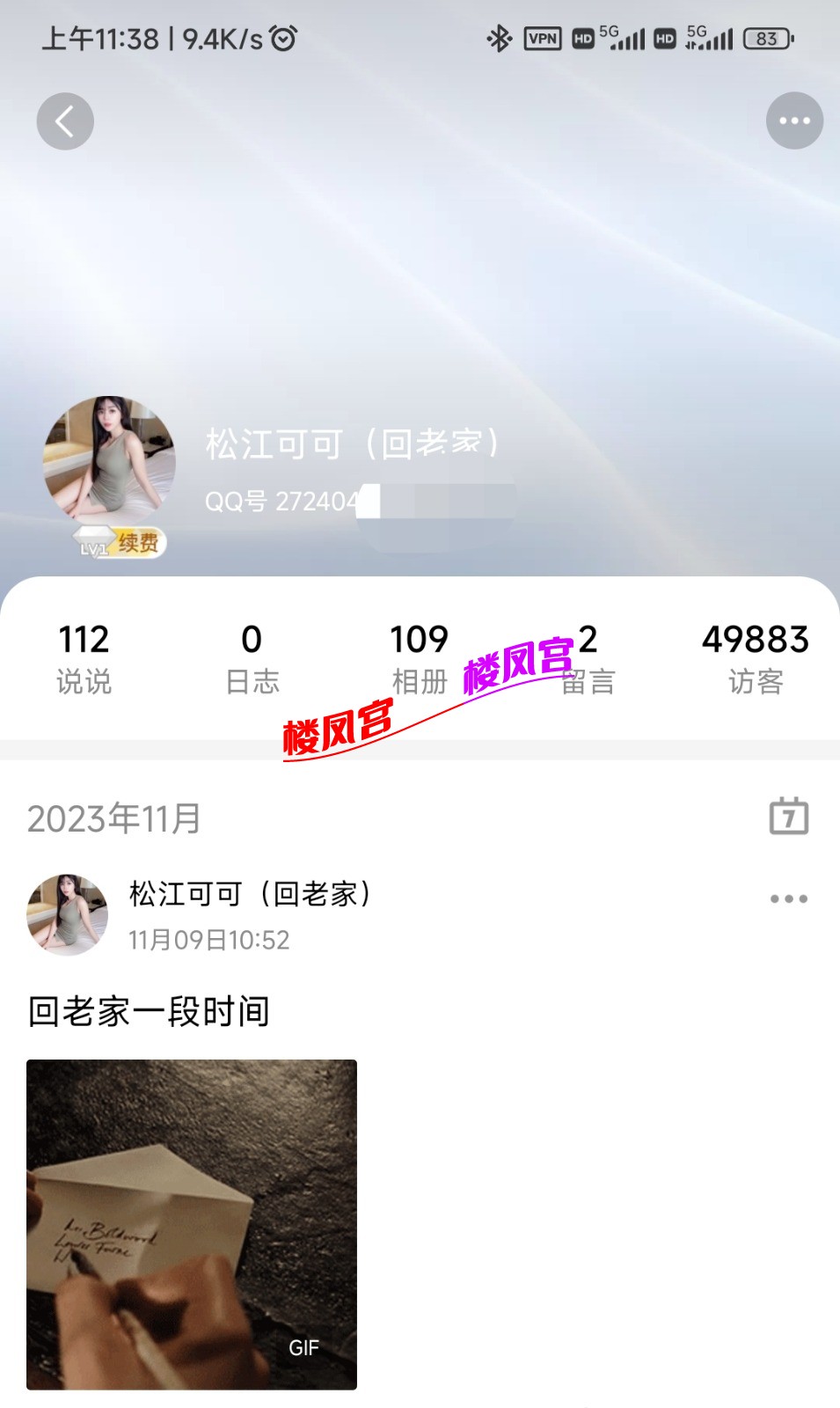The height and width of the screenshot is (1408, 840).
Task: Click the battery indicator showing 83
Action: coord(767,40)
